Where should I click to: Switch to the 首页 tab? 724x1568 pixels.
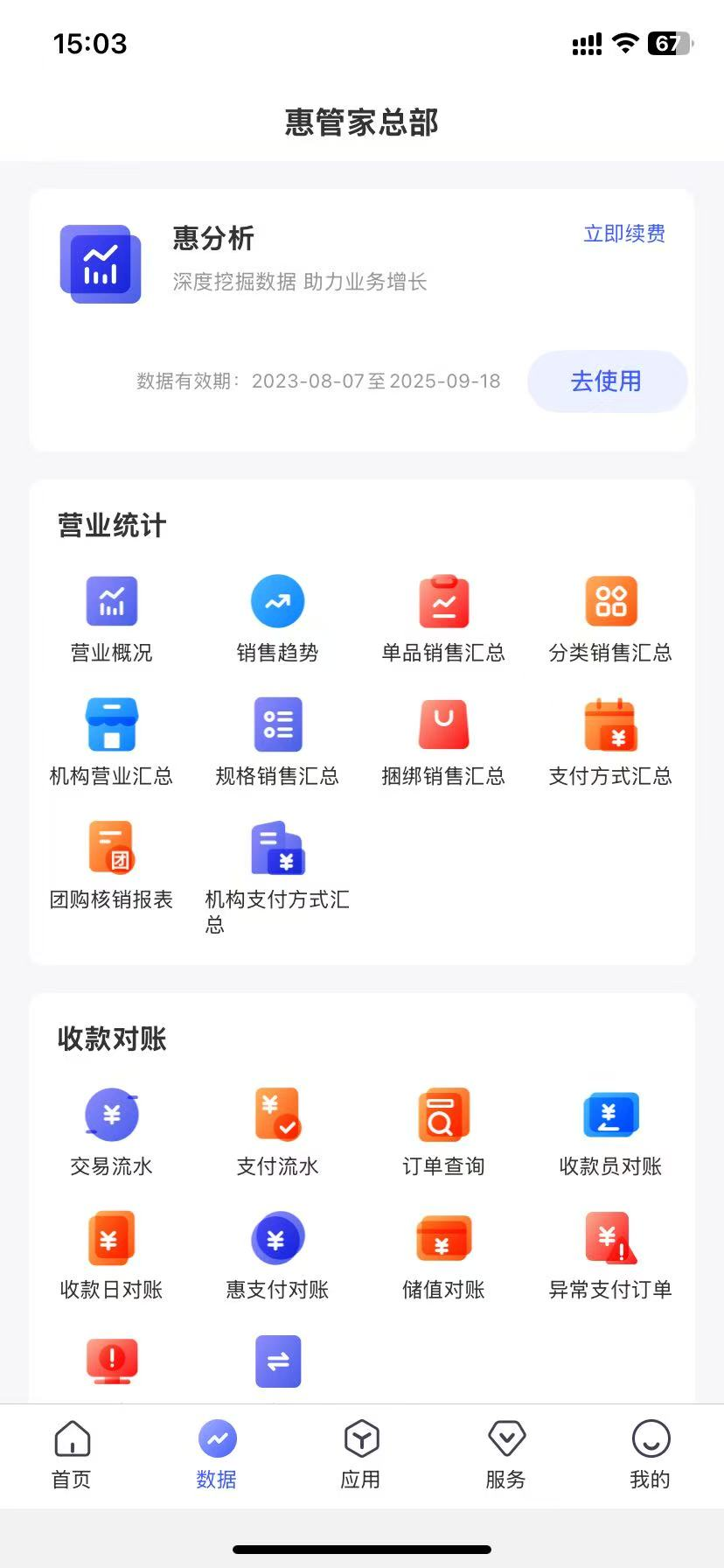(72, 1455)
